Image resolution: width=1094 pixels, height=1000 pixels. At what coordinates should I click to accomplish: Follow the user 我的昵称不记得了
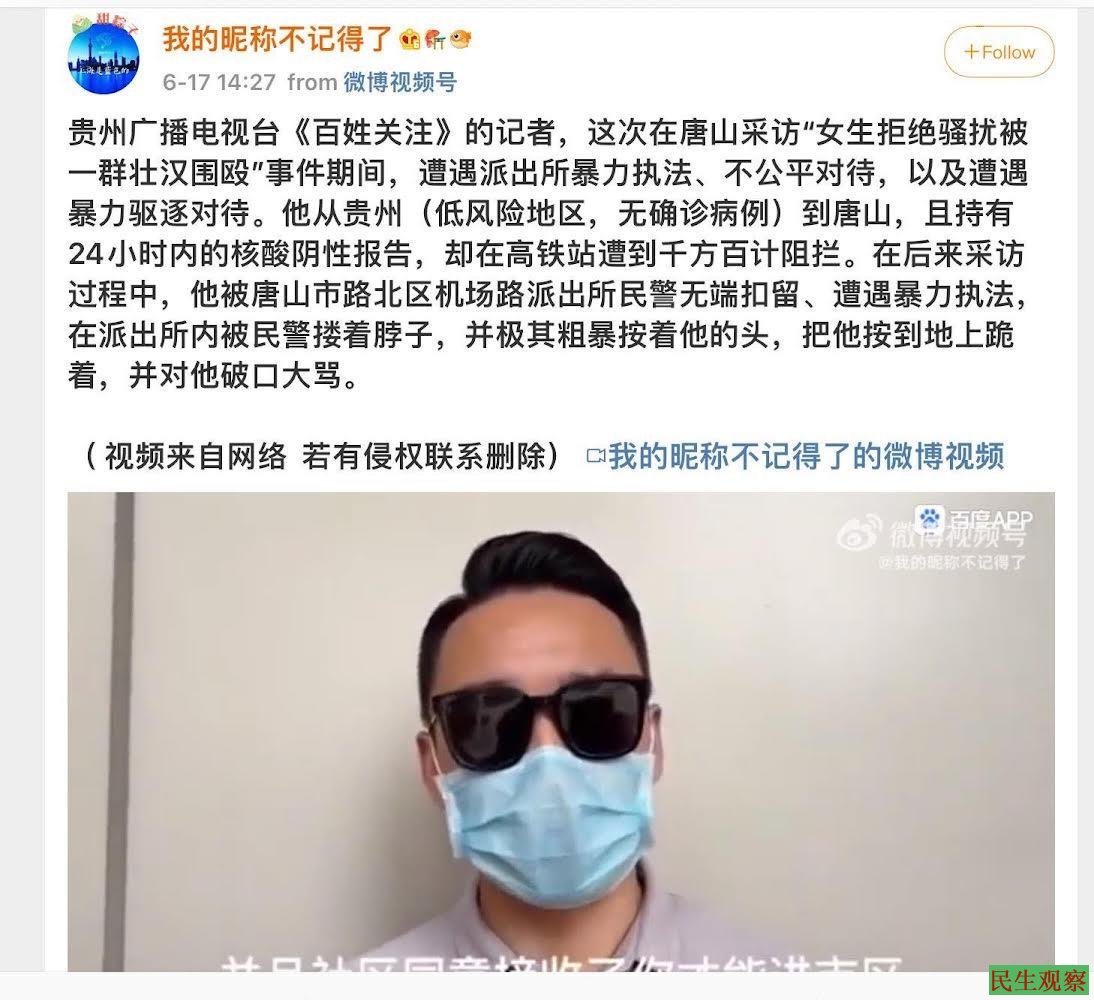click(998, 52)
